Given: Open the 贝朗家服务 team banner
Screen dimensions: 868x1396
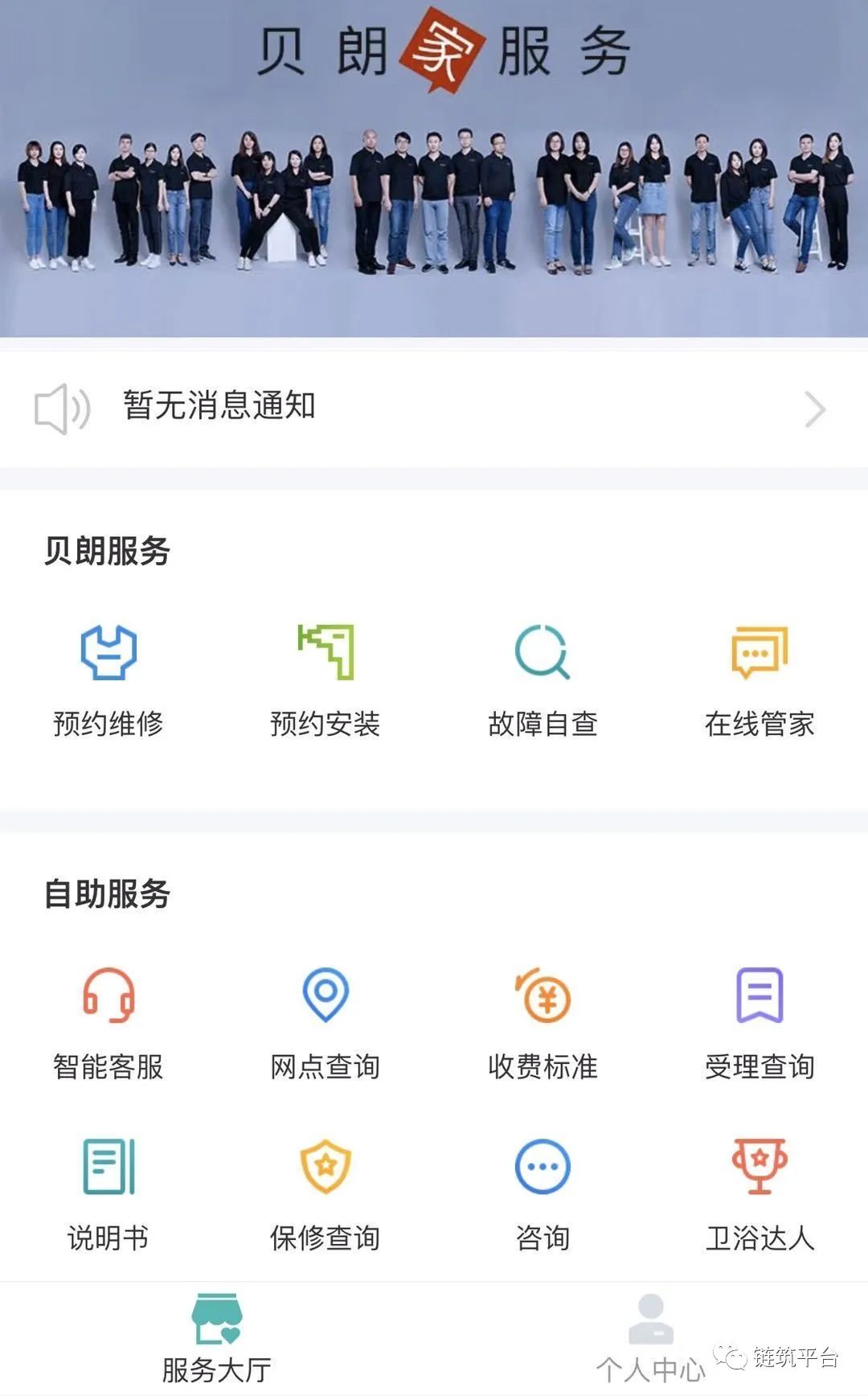Looking at the screenshot, I should coord(434,169).
